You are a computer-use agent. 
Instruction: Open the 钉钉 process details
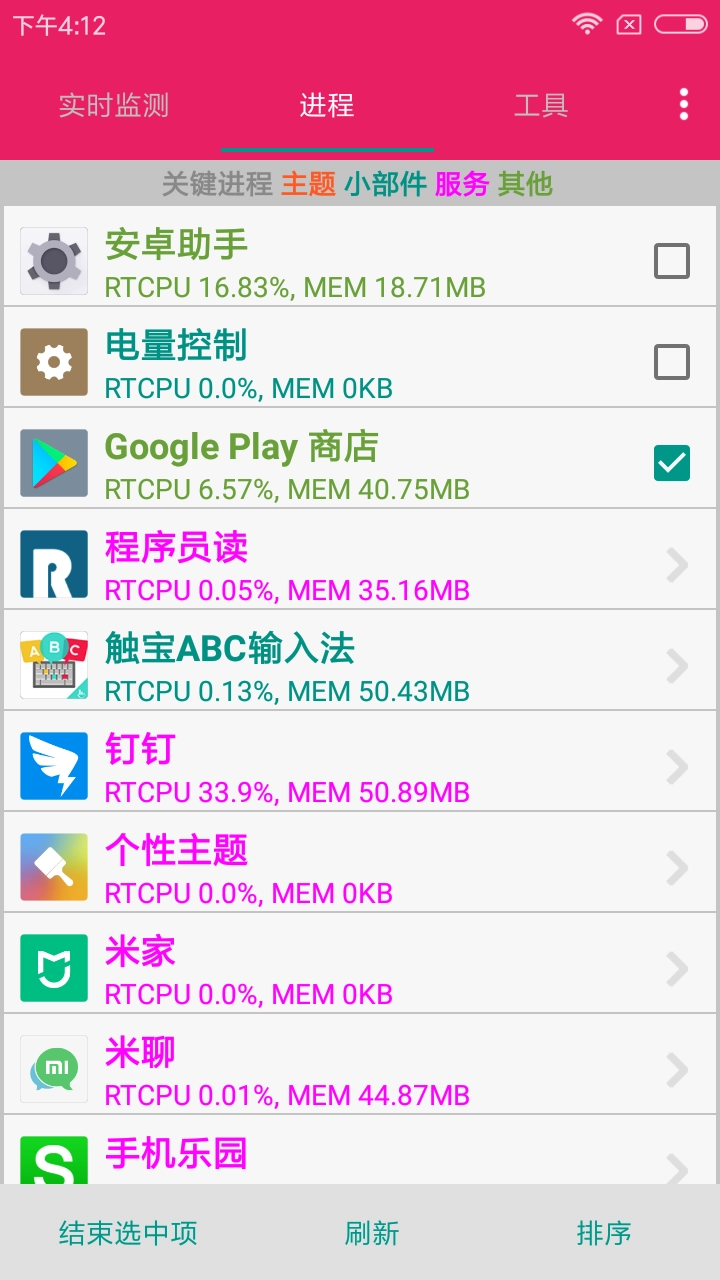tap(360, 766)
